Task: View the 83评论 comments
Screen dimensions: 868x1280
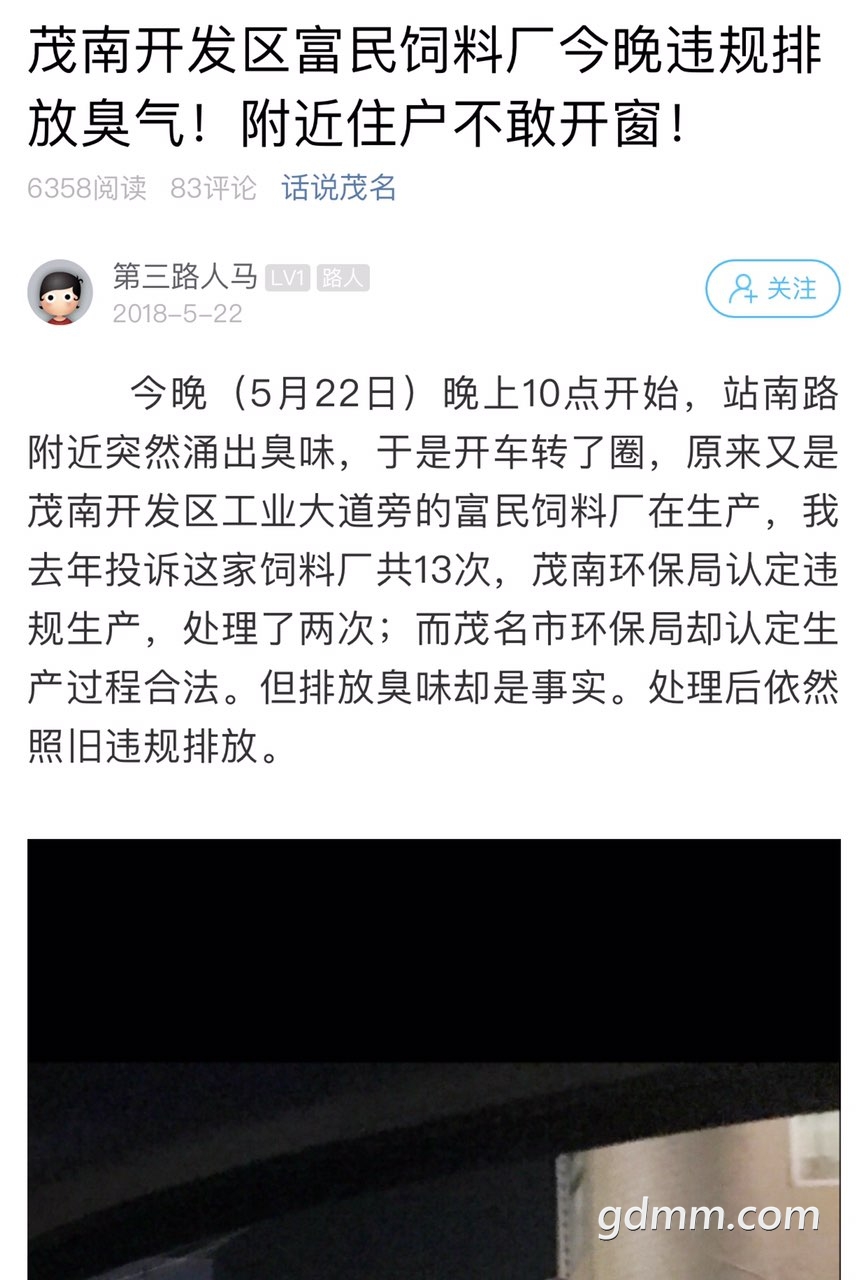Action: point(213,187)
